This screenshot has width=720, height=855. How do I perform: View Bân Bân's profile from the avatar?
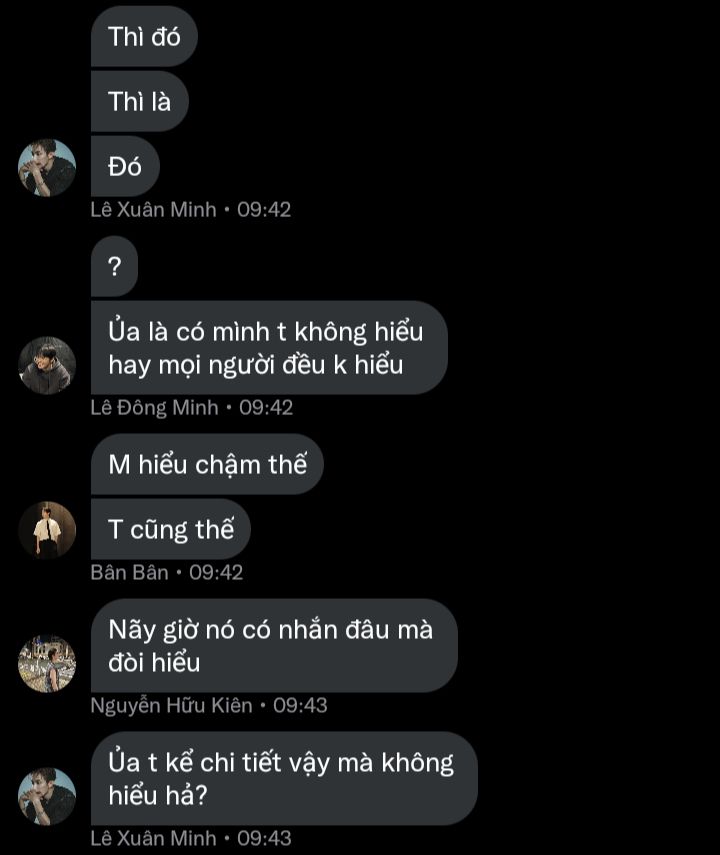tap(47, 530)
